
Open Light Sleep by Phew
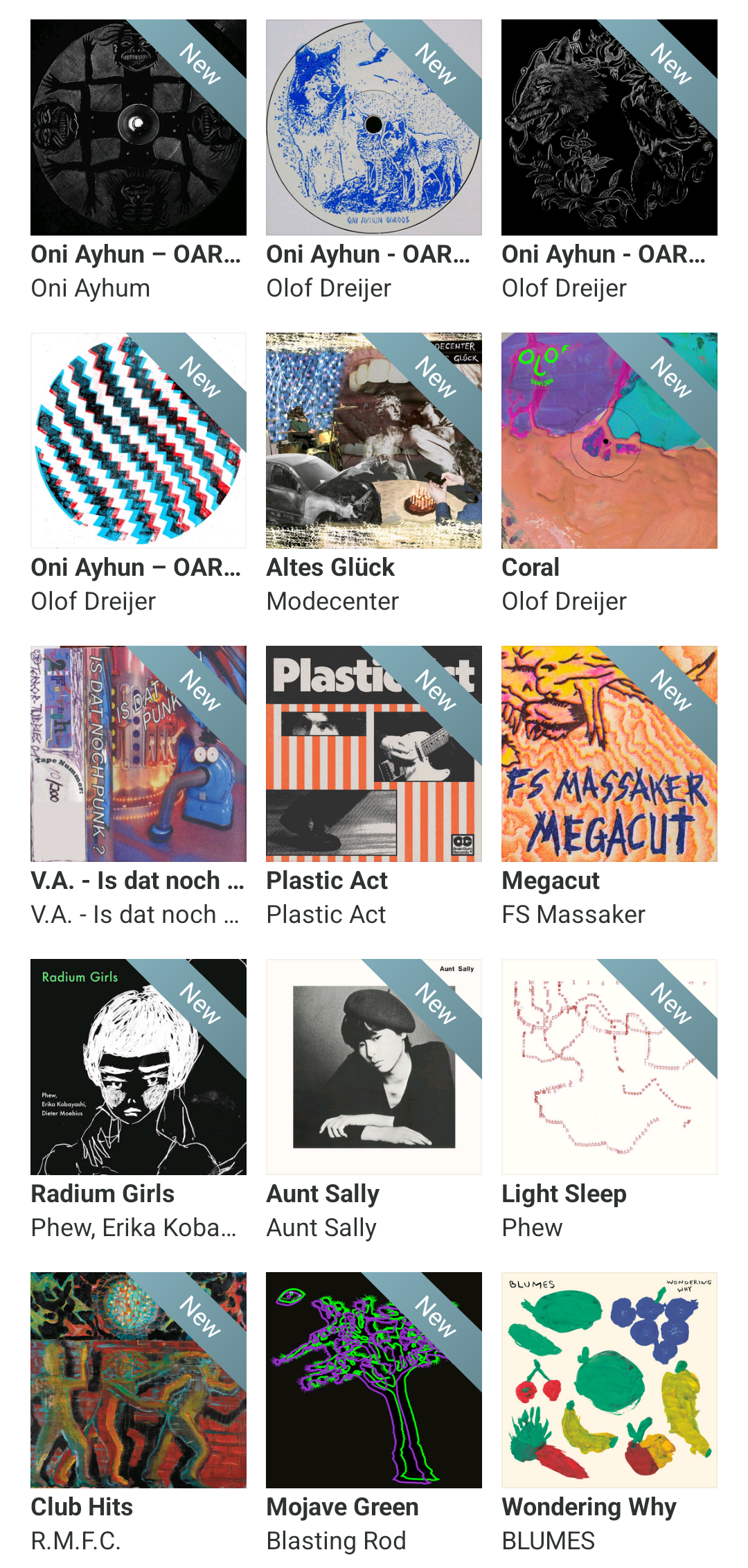(x=609, y=1067)
